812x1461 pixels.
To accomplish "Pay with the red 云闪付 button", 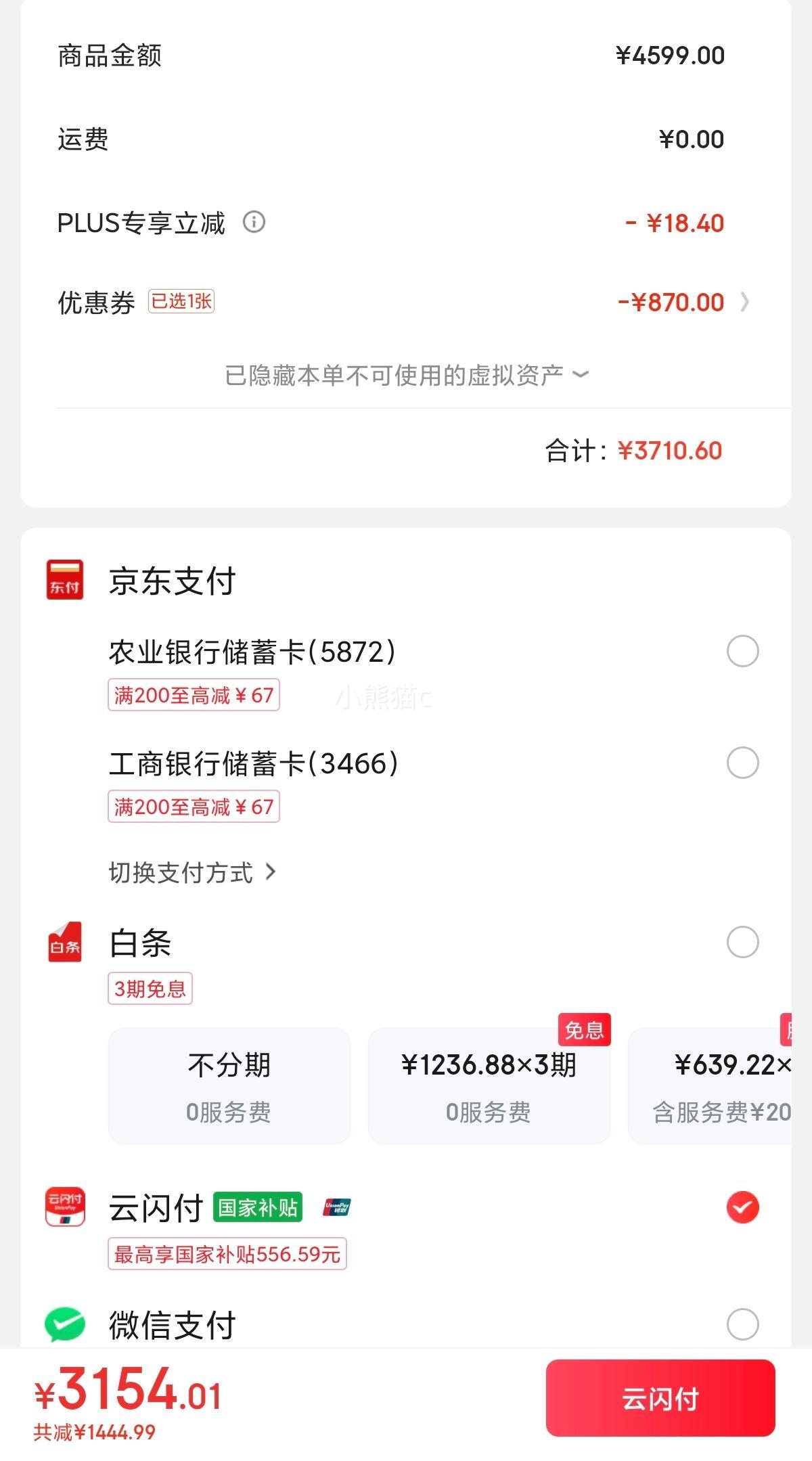I will point(660,1398).
